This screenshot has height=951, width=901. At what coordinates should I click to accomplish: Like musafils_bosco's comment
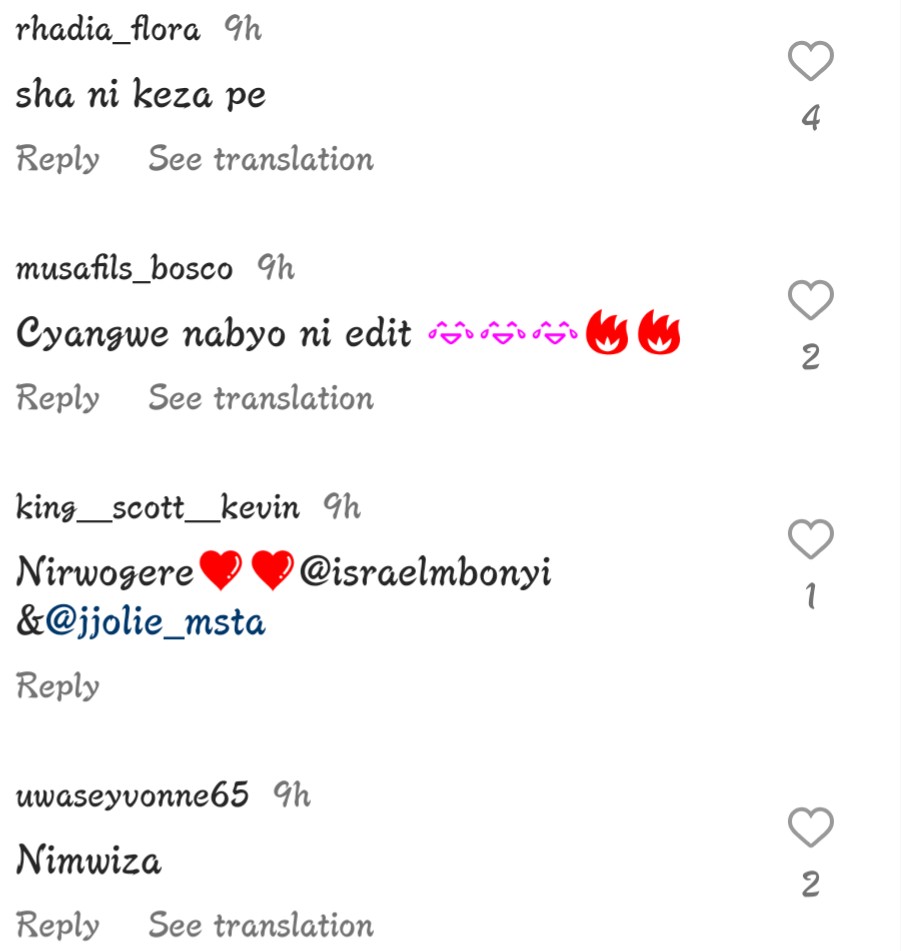pyautogui.click(x=810, y=300)
